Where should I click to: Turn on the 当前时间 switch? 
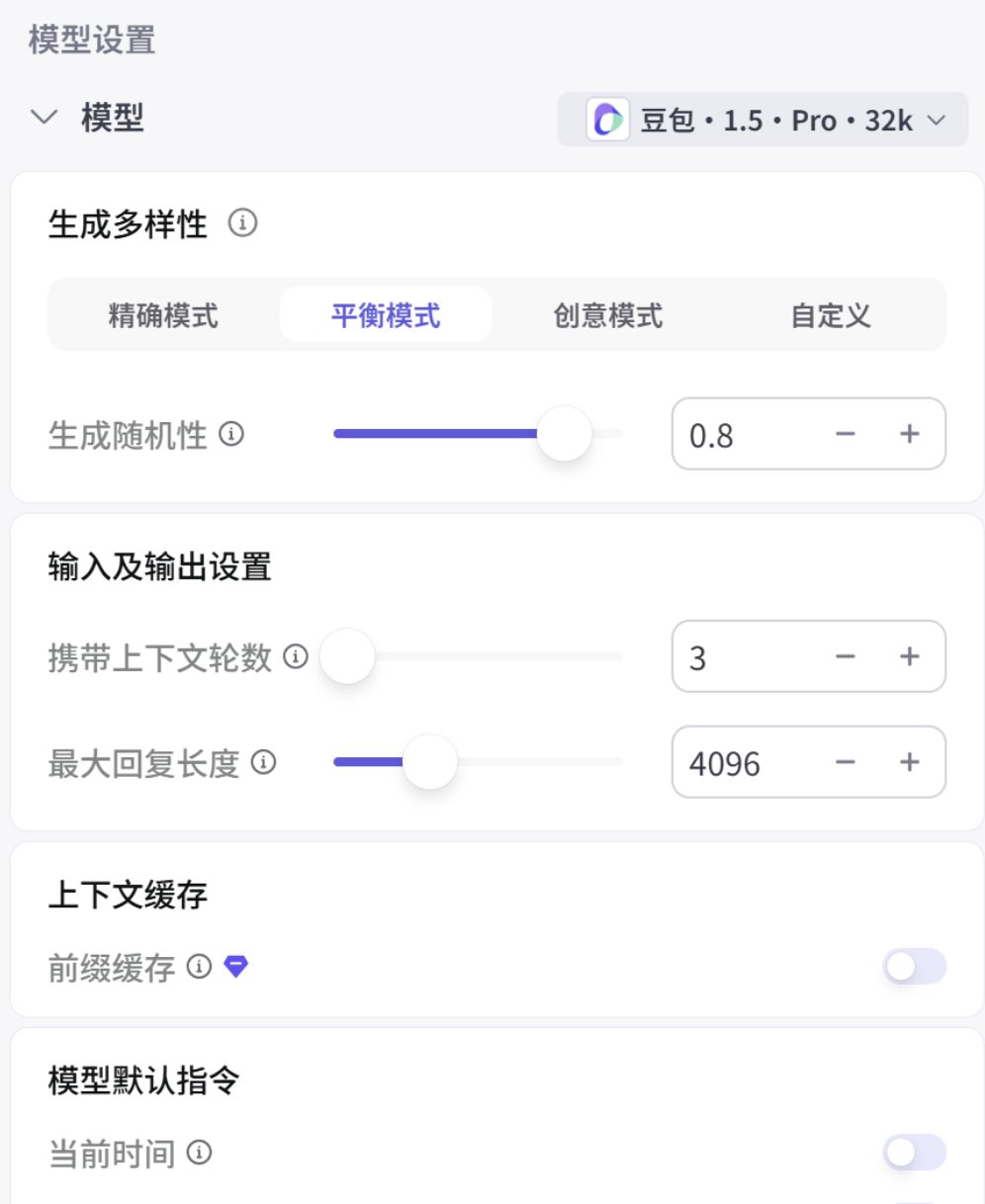coord(914,1153)
